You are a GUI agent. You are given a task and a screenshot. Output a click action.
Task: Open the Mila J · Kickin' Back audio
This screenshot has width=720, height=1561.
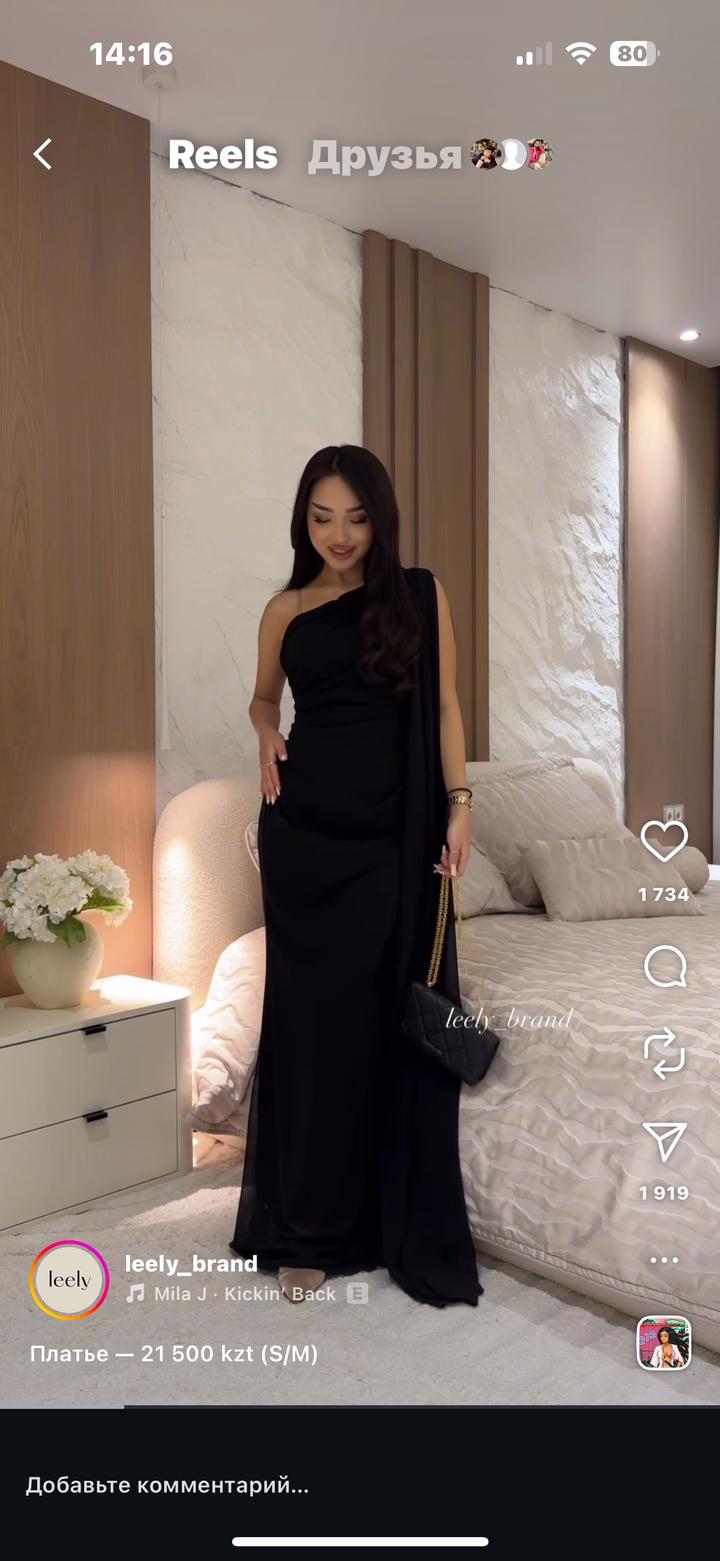pos(245,1294)
